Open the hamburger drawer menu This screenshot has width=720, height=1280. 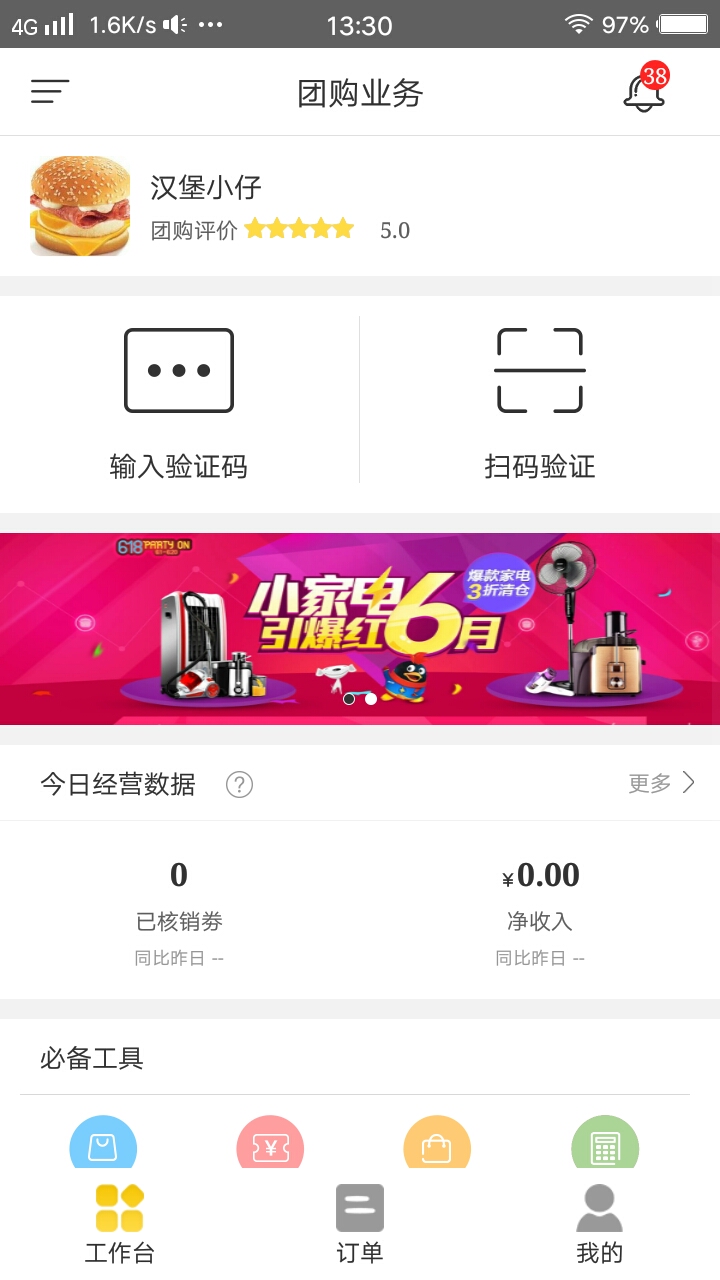pyautogui.click(x=50, y=92)
